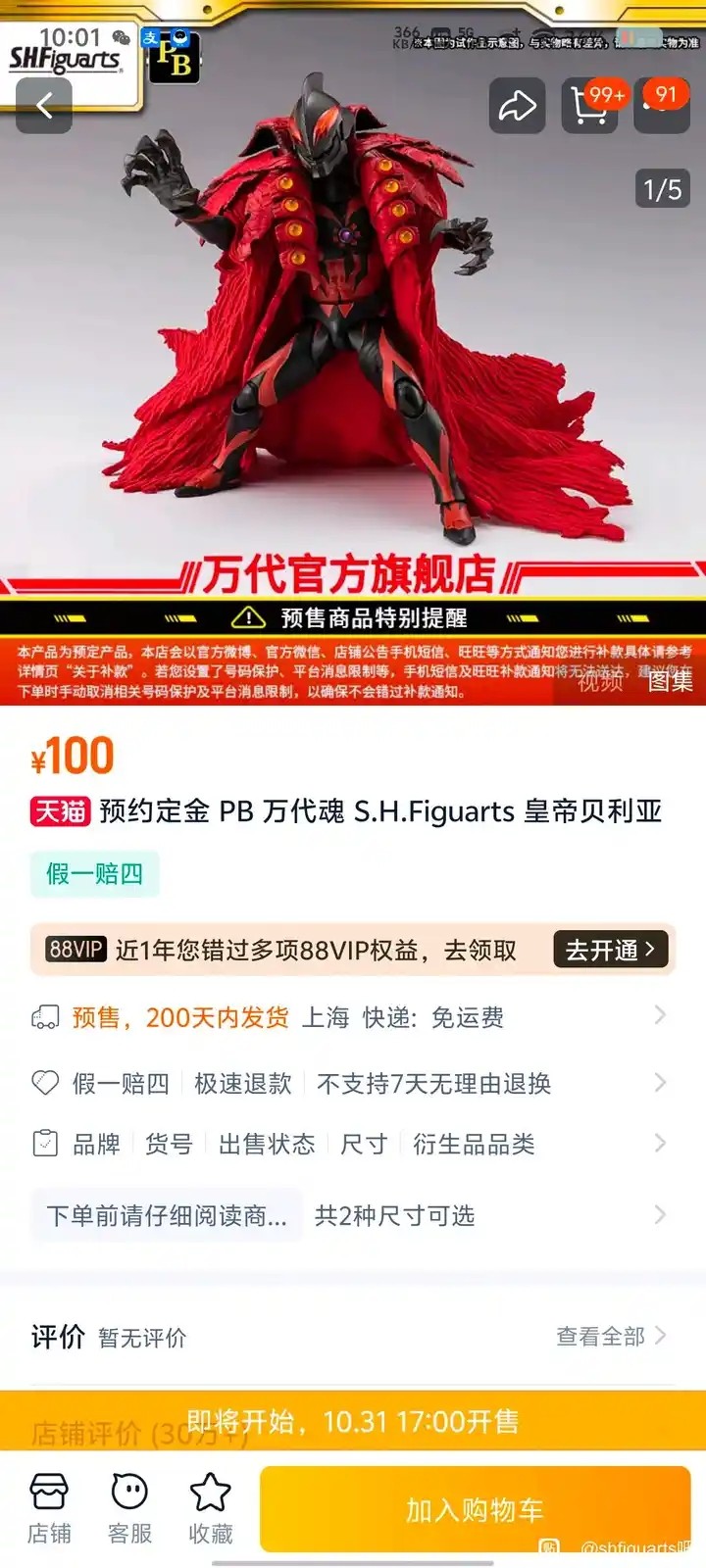The width and height of the screenshot is (706, 1568).
Task: Share this product
Action: tap(517, 105)
